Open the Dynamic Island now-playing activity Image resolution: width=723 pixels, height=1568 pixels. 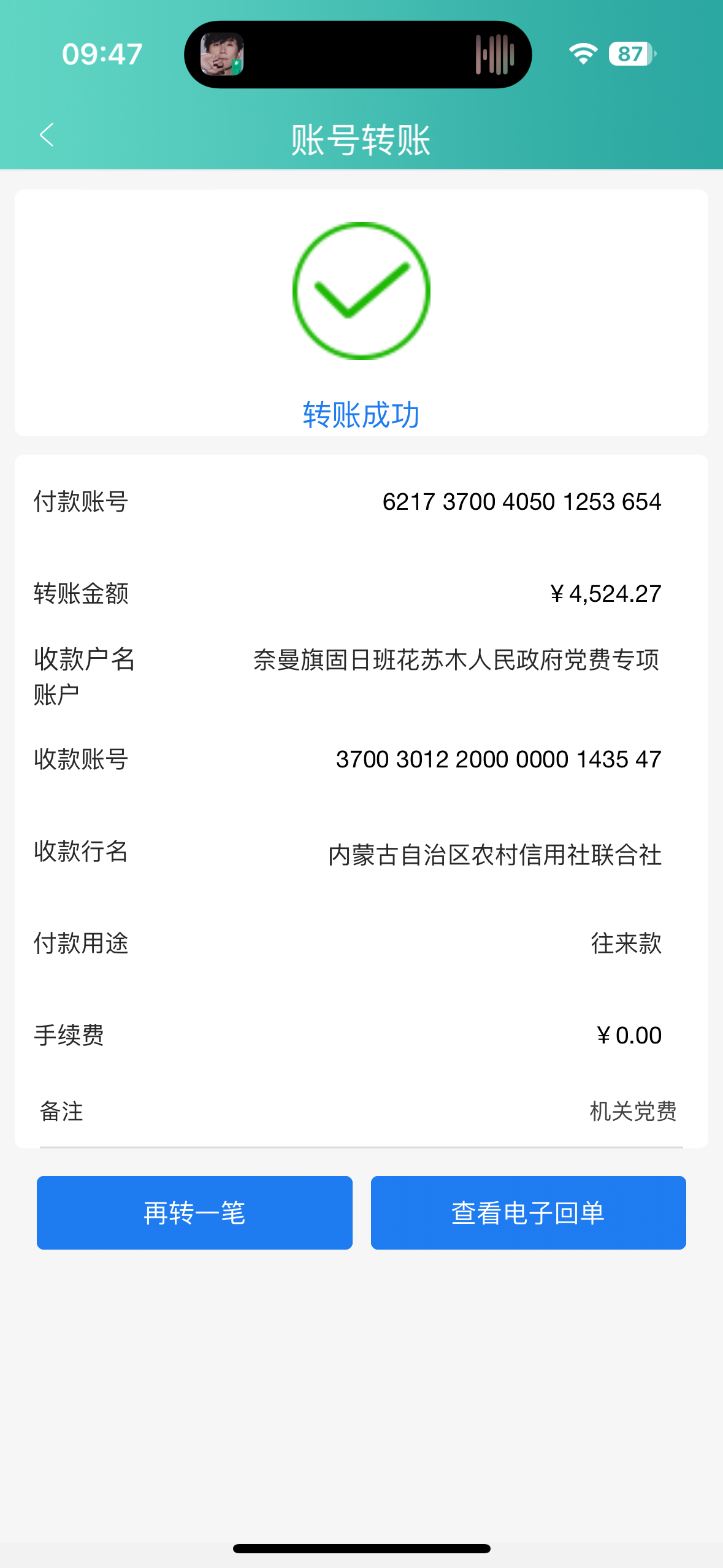[x=358, y=54]
